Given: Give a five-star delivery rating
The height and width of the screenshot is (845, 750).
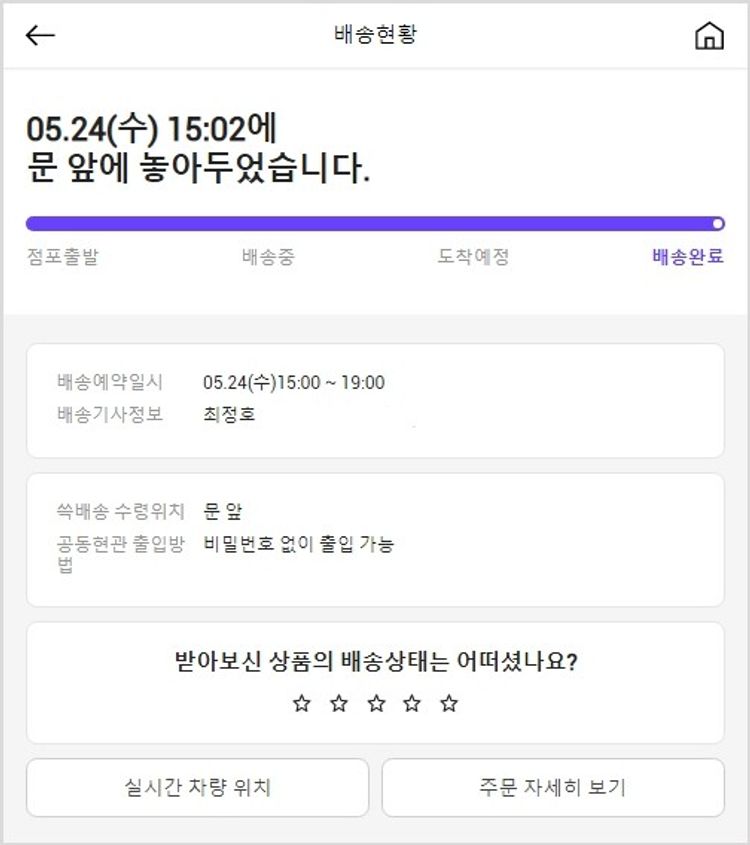Looking at the screenshot, I should pyautogui.click(x=449, y=704).
